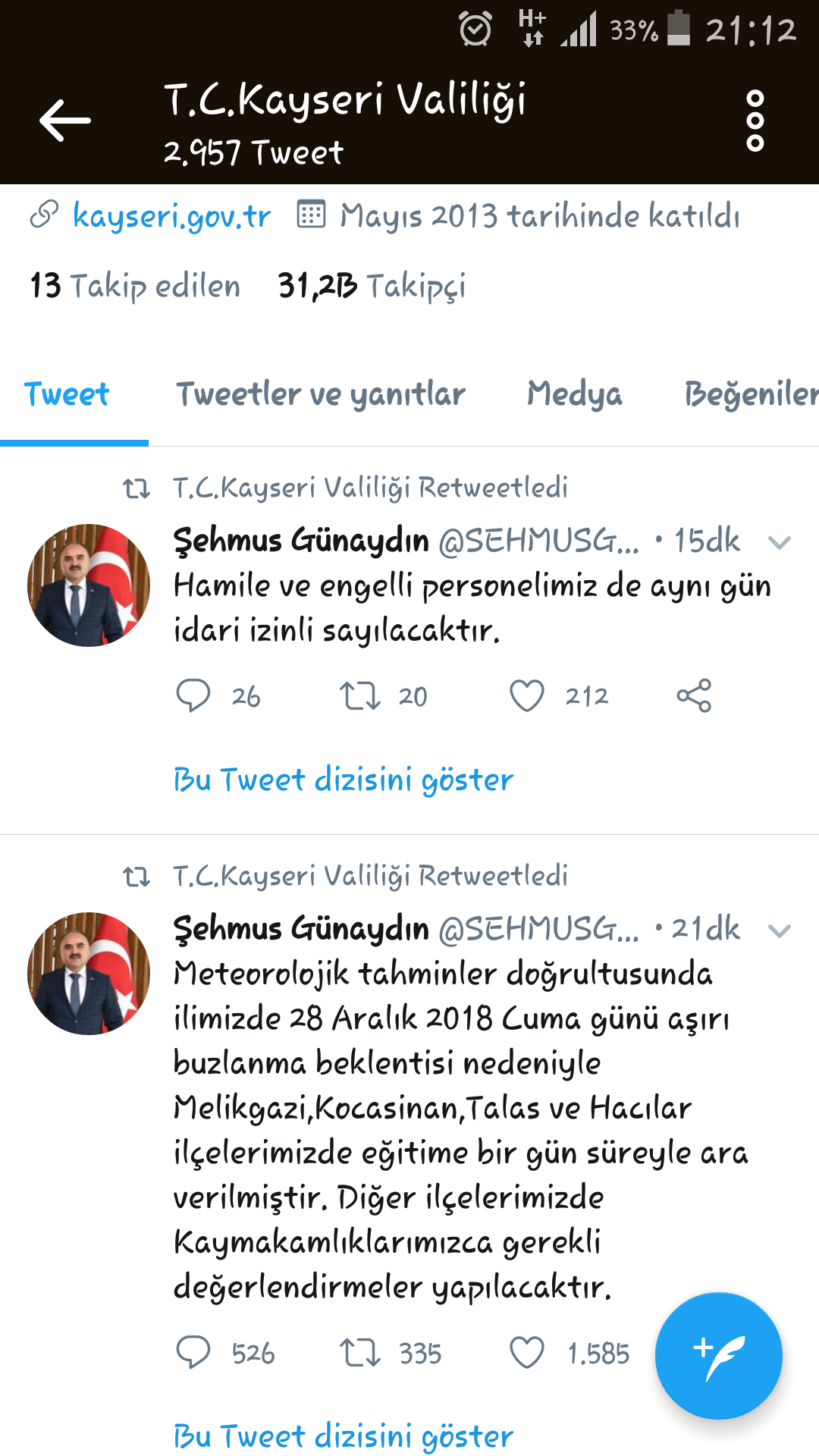This screenshot has width=819, height=1456.
Task: Expand the dropdown arrow on the 15dk tweet
Action: pyautogui.click(x=779, y=542)
